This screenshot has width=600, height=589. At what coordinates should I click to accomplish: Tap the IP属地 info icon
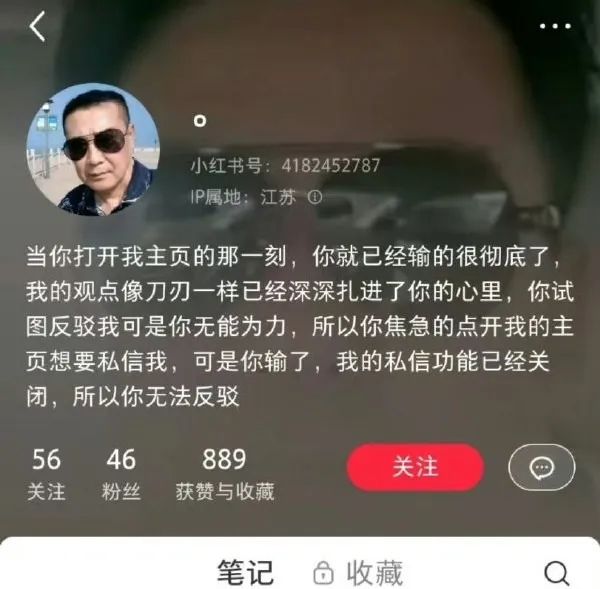pyautogui.click(x=315, y=198)
